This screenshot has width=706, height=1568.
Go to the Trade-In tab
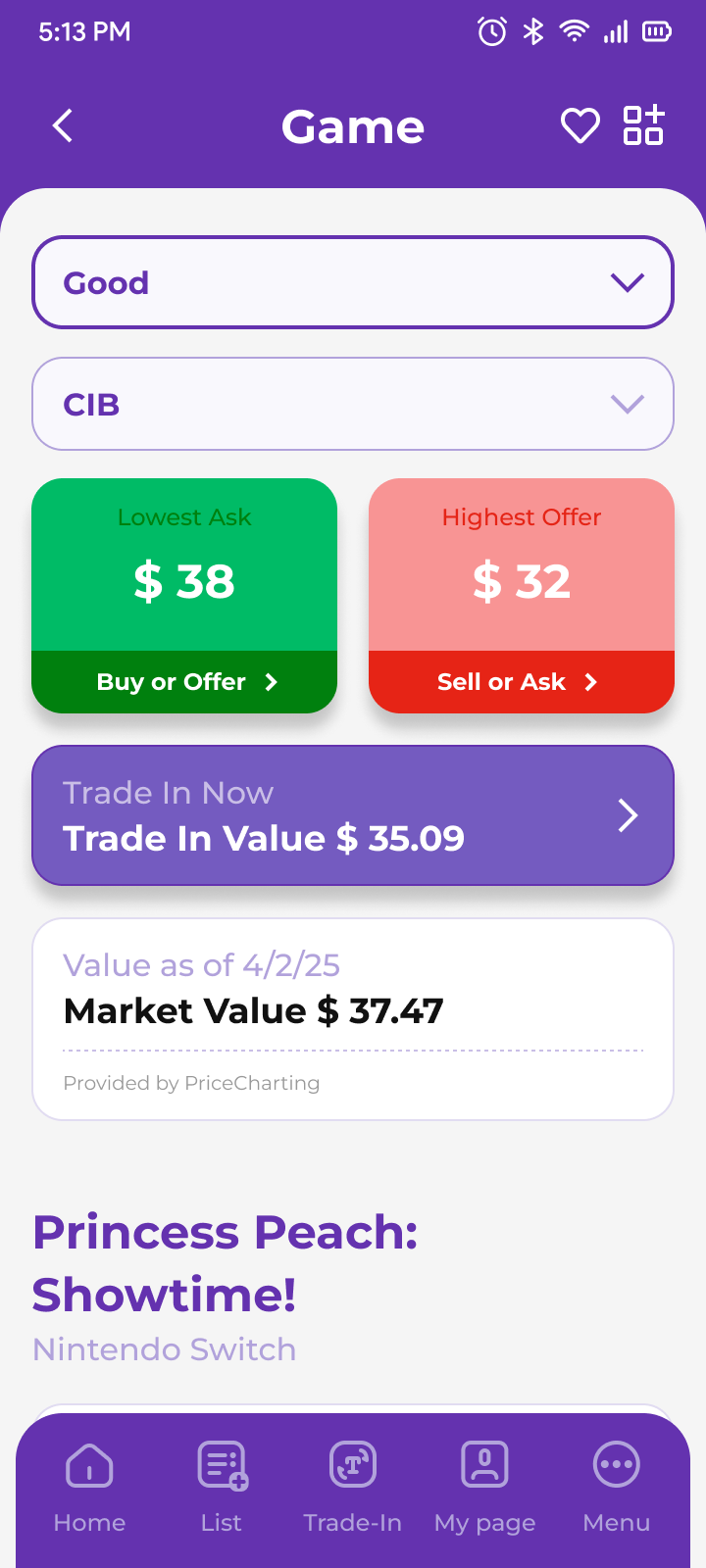(x=353, y=1488)
